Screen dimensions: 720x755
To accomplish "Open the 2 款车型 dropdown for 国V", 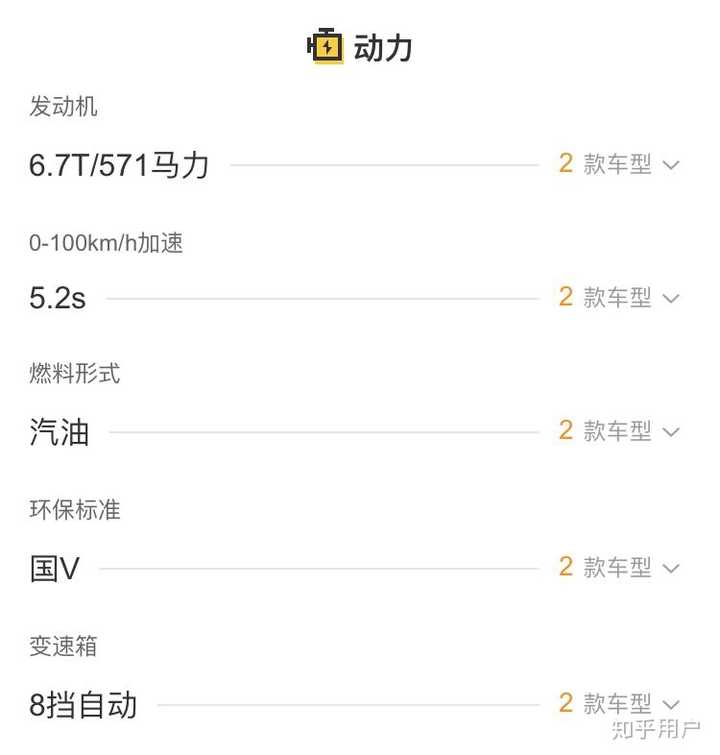I will (x=619, y=568).
